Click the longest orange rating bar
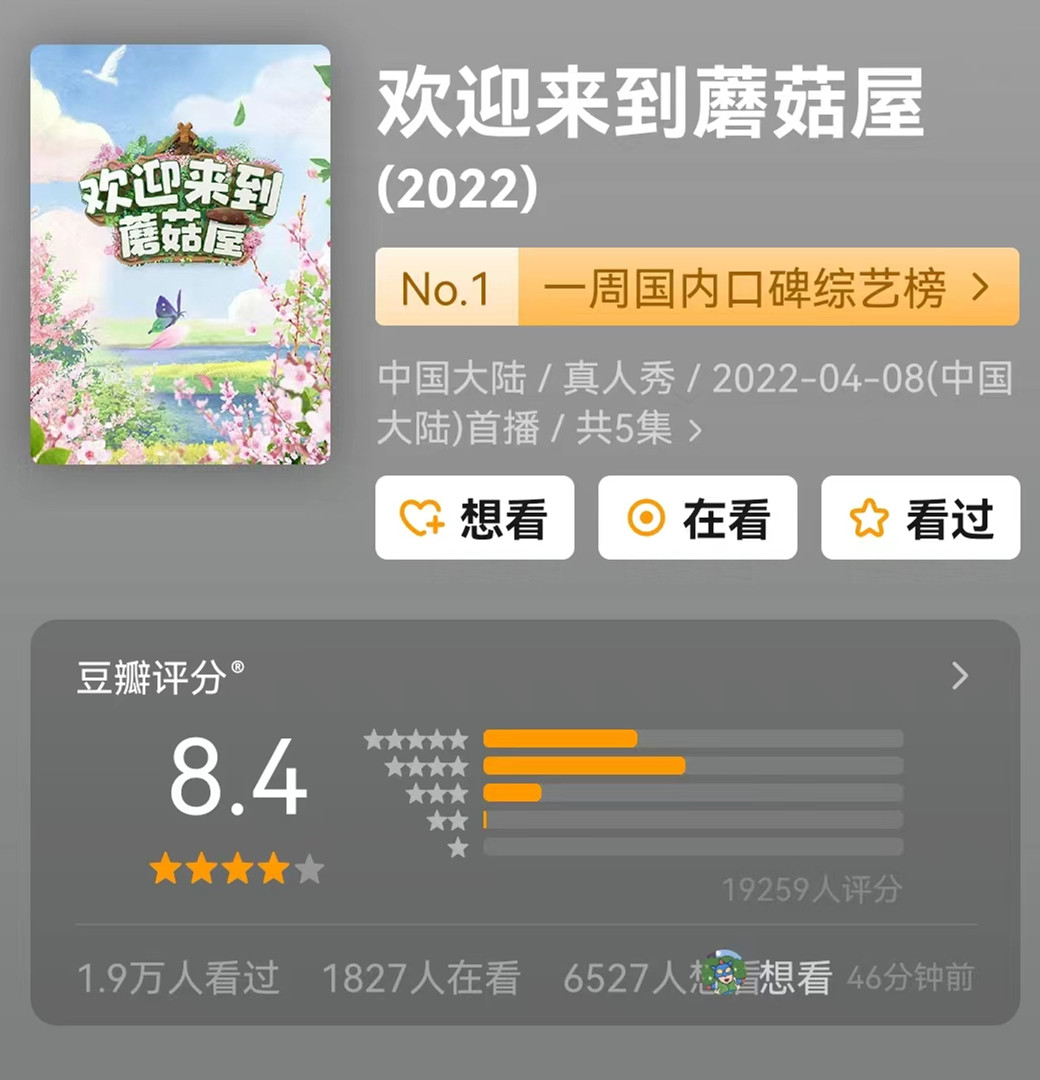Screen dimensions: 1040x1080 click(580, 765)
